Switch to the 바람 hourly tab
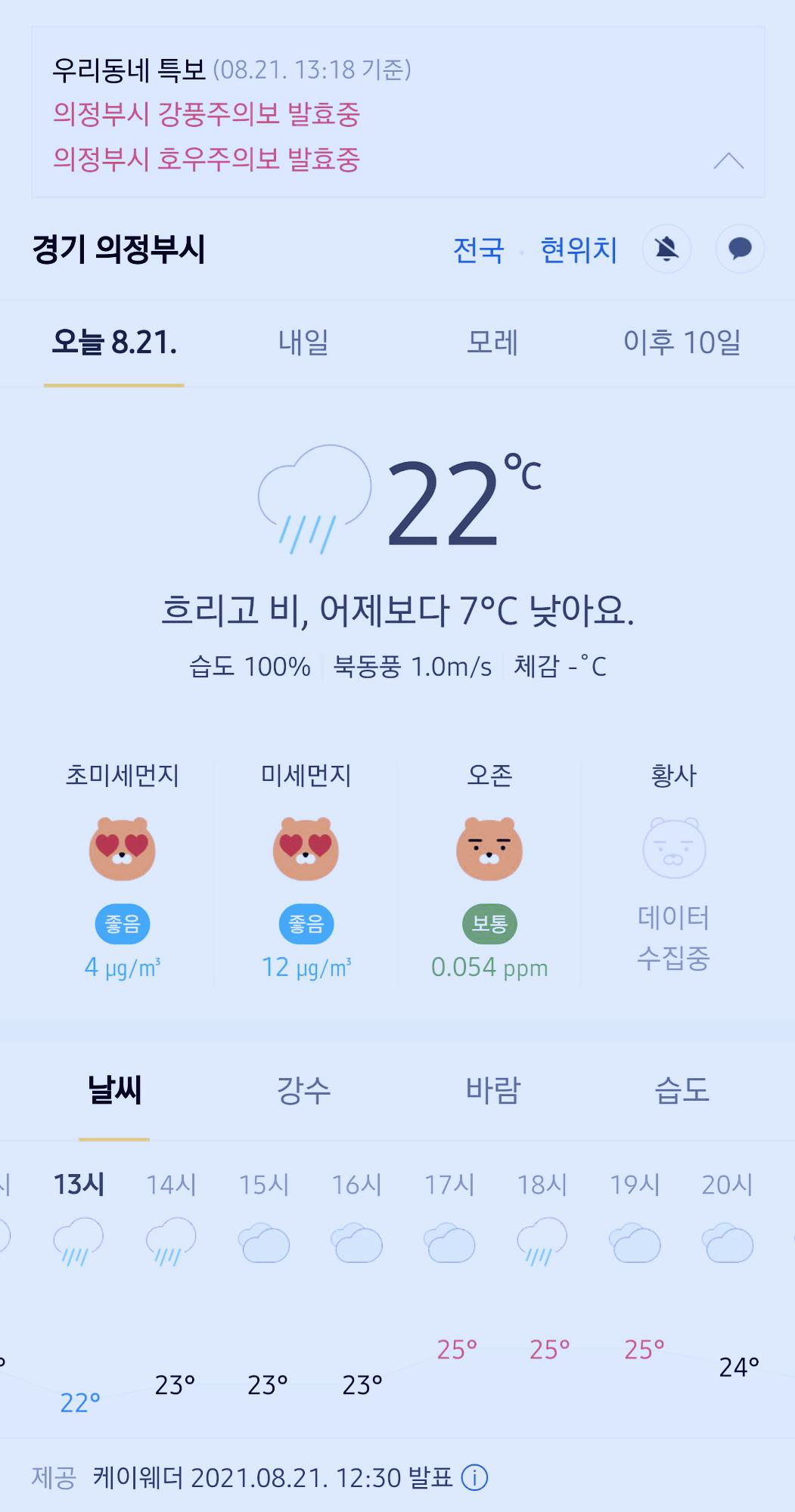The width and height of the screenshot is (795, 1512). tap(492, 1090)
